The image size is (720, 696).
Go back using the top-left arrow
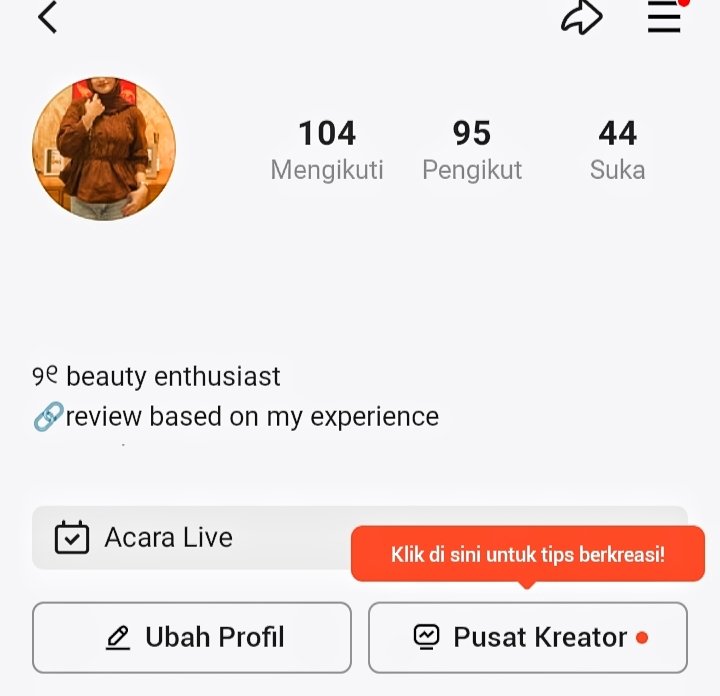pos(48,17)
